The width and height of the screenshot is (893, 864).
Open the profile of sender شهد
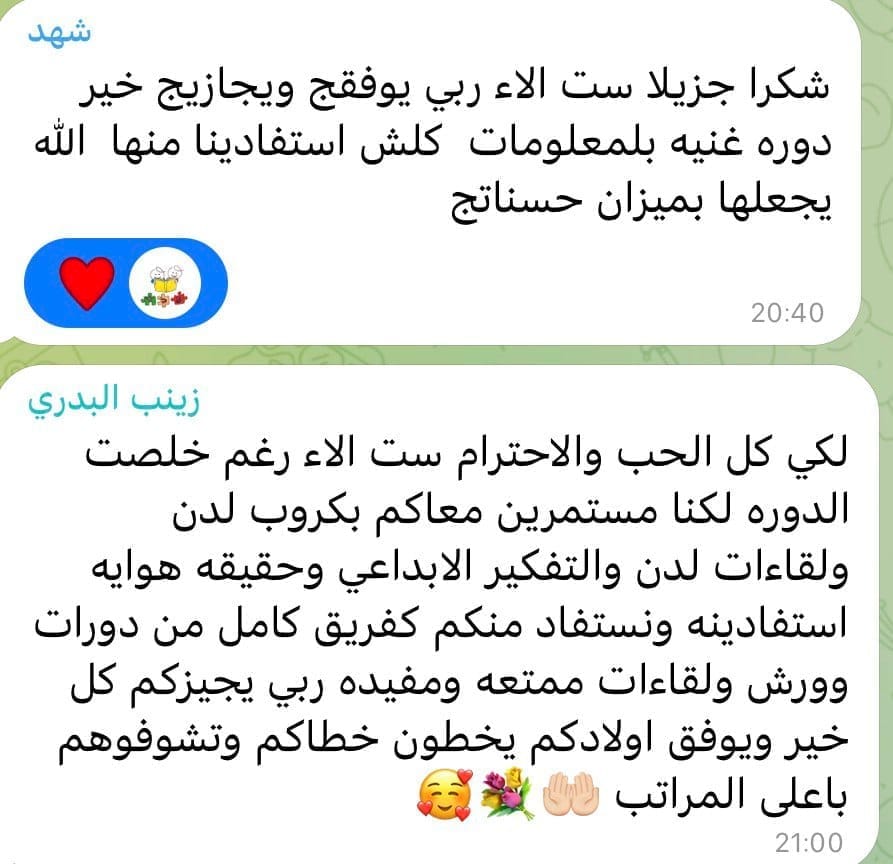coord(60,31)
